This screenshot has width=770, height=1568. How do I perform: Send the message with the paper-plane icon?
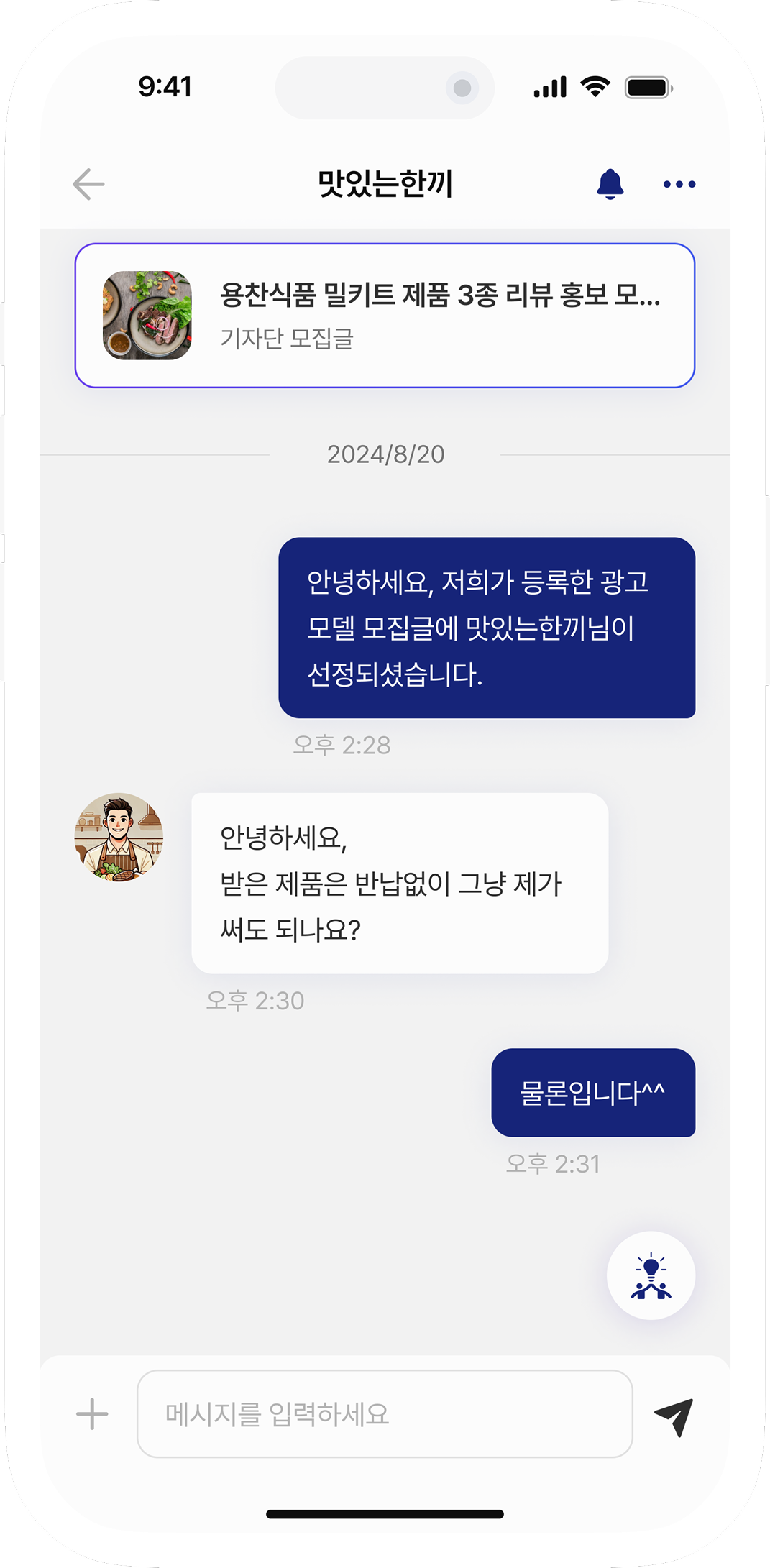(x=674, y=1416)
